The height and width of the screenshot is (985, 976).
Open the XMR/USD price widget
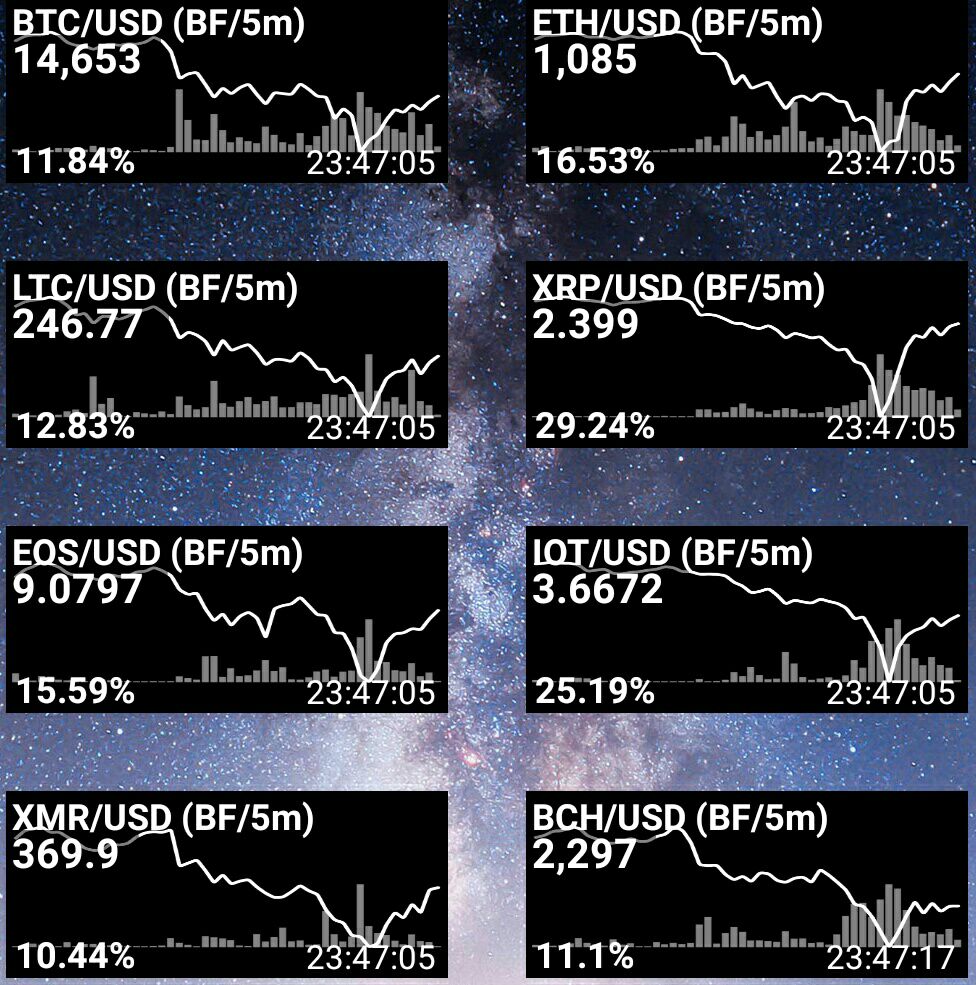pos(227,884)
